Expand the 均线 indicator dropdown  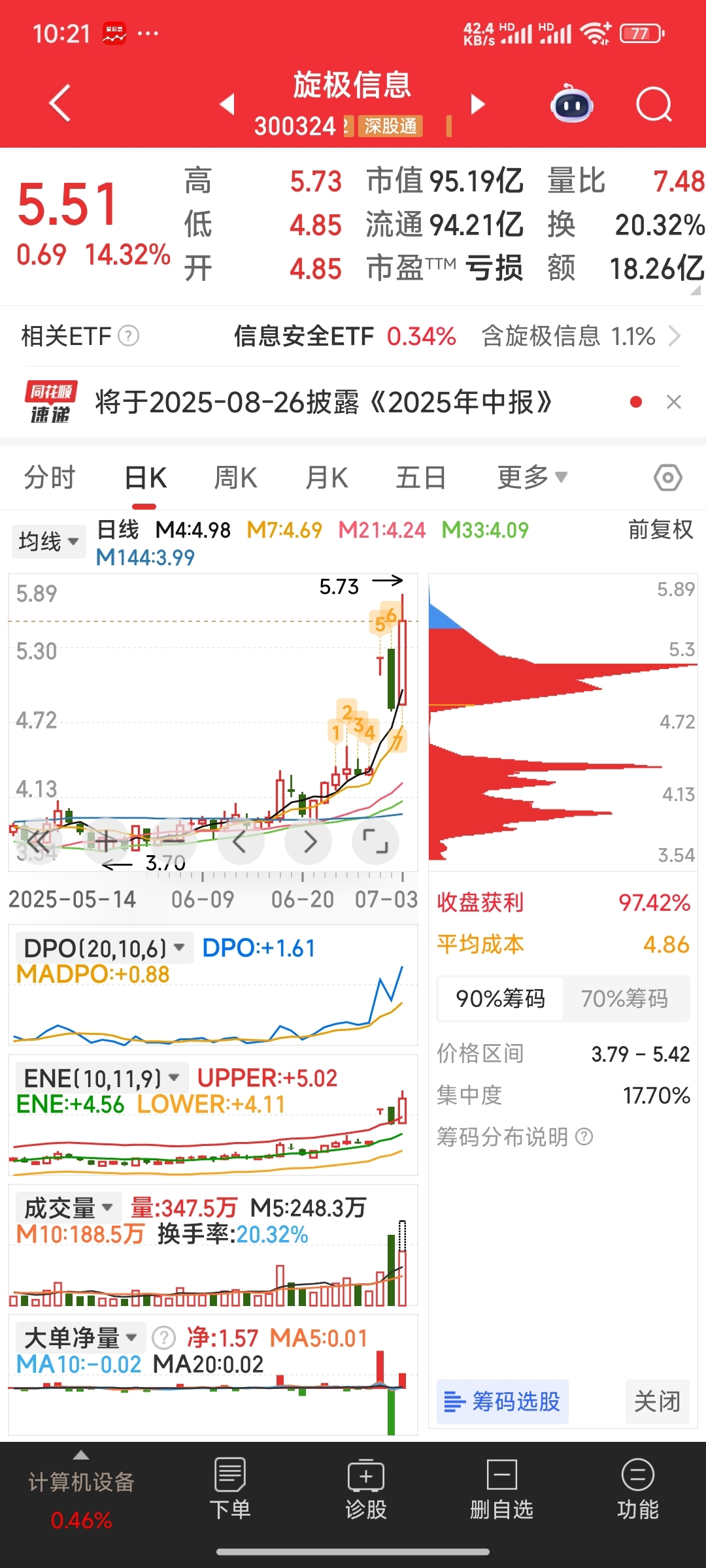point(49,541)
